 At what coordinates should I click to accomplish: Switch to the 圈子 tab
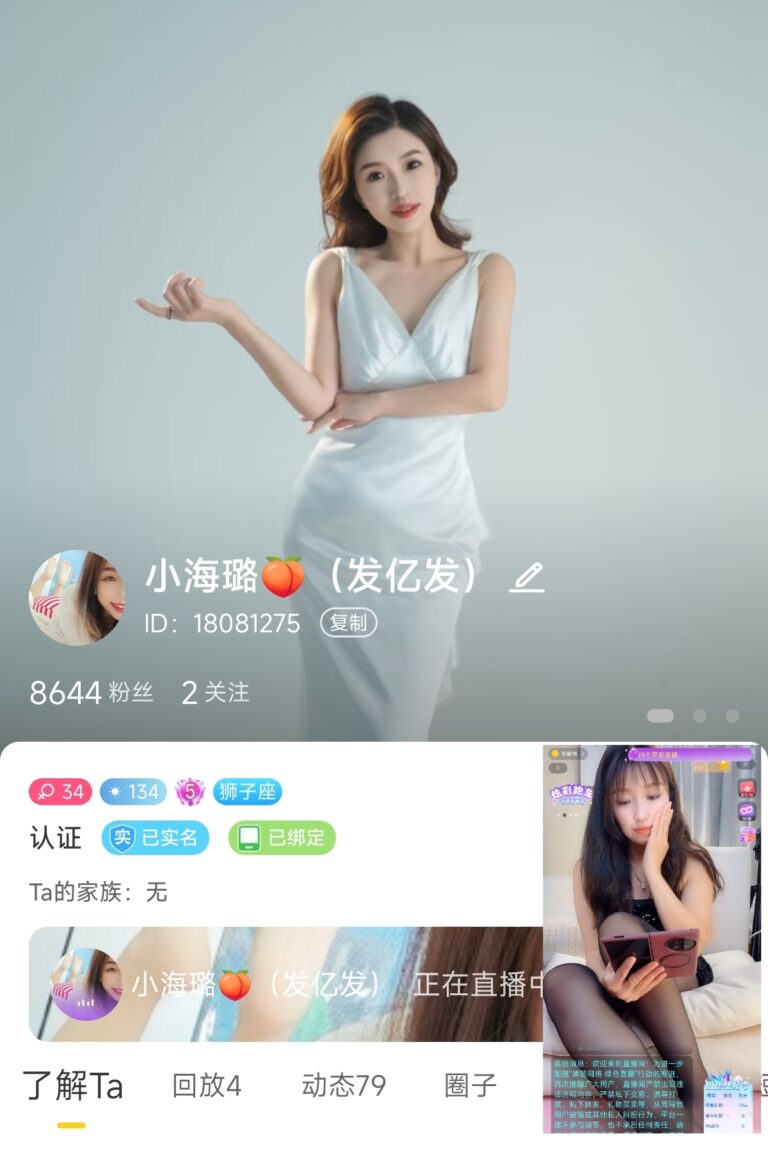point(470,1086)
